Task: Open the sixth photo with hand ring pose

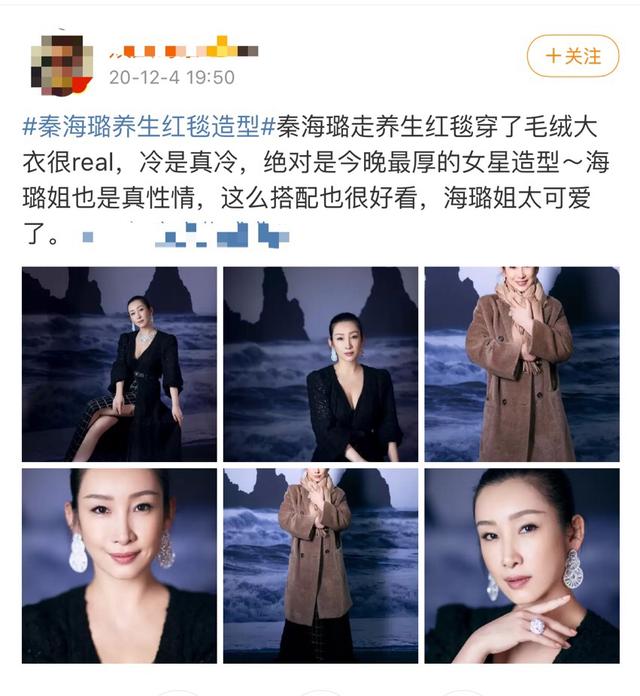Action: click(x=521, y=565)
